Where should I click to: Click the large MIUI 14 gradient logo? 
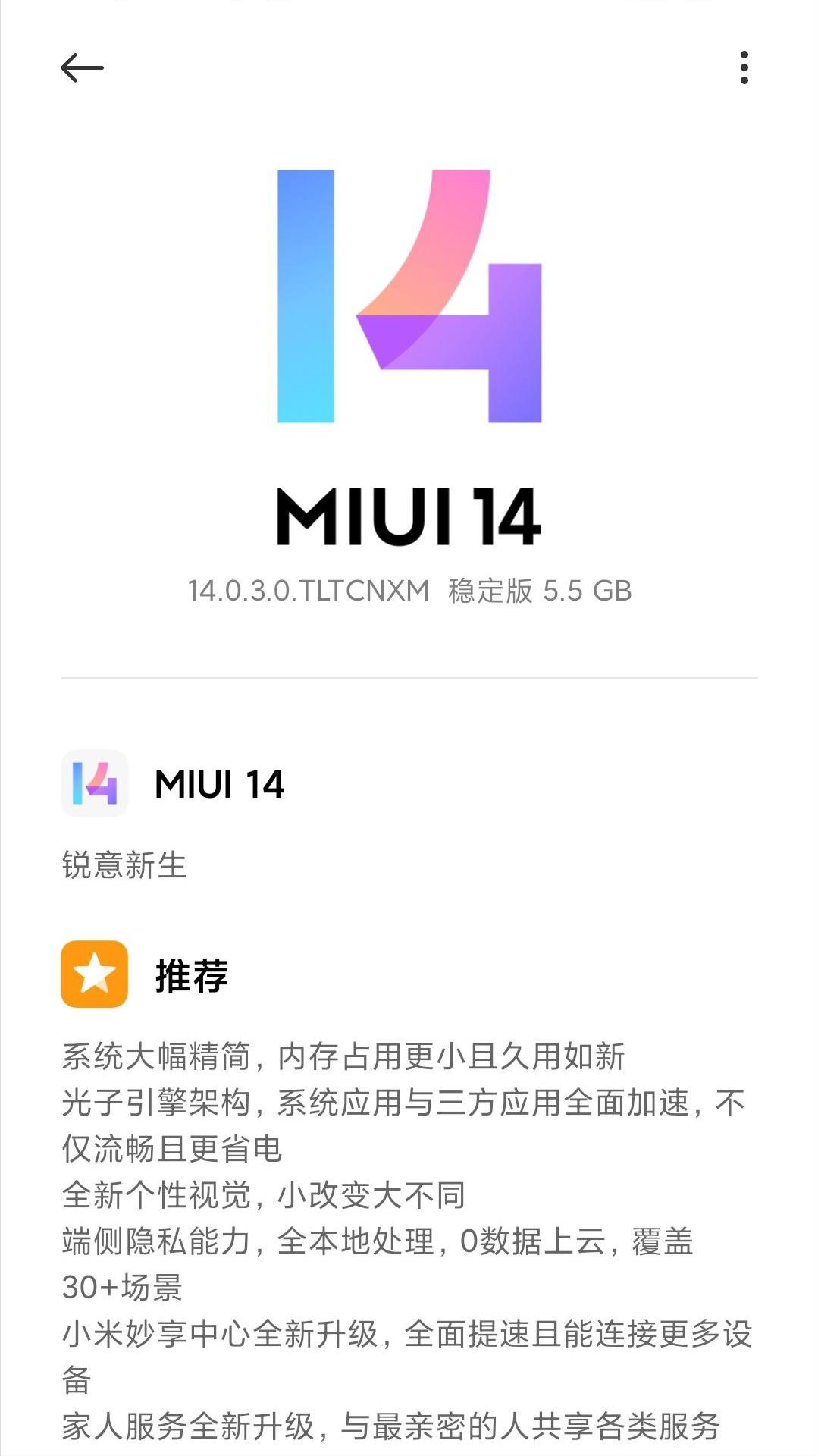click(409, 303)
